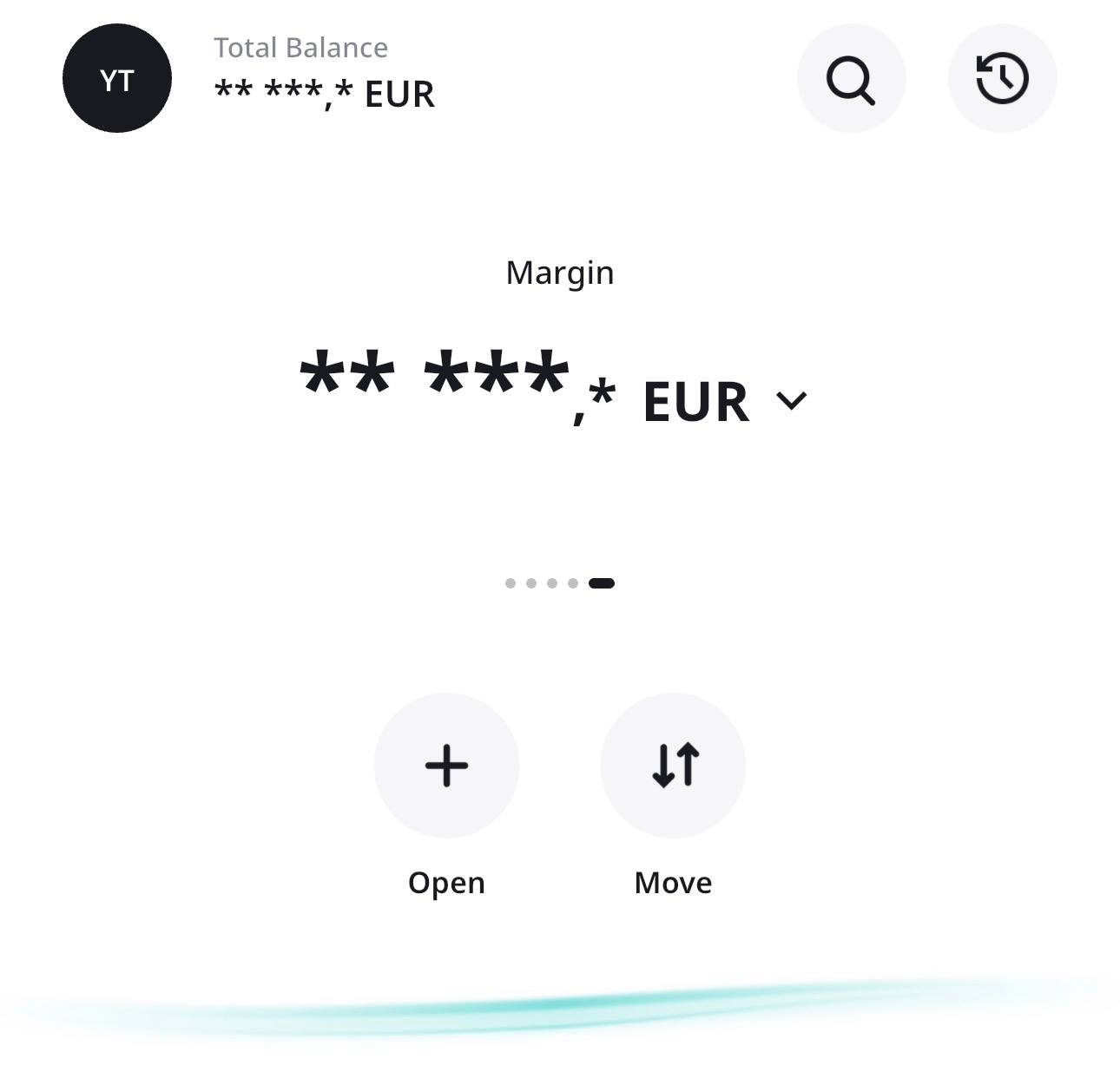Open the YT profile avatar

pyautogui.click(x=117, y=79)
